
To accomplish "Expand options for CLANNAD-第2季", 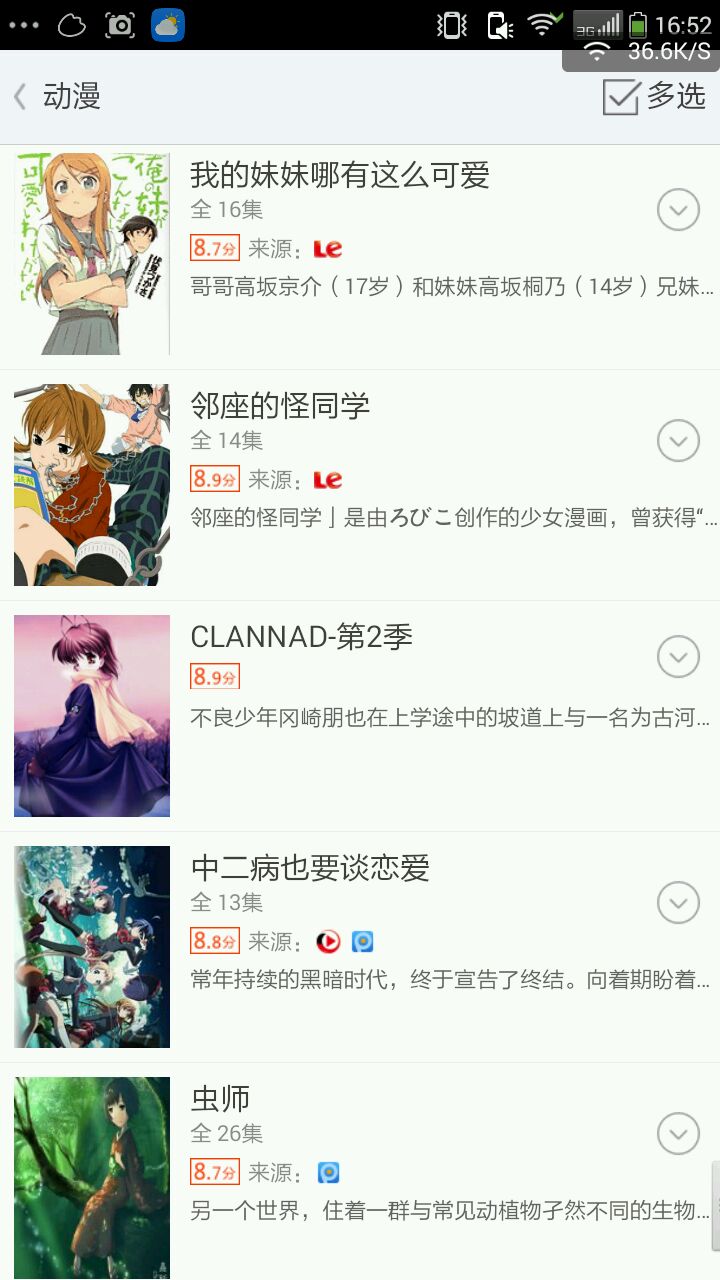I will (678, 657).
